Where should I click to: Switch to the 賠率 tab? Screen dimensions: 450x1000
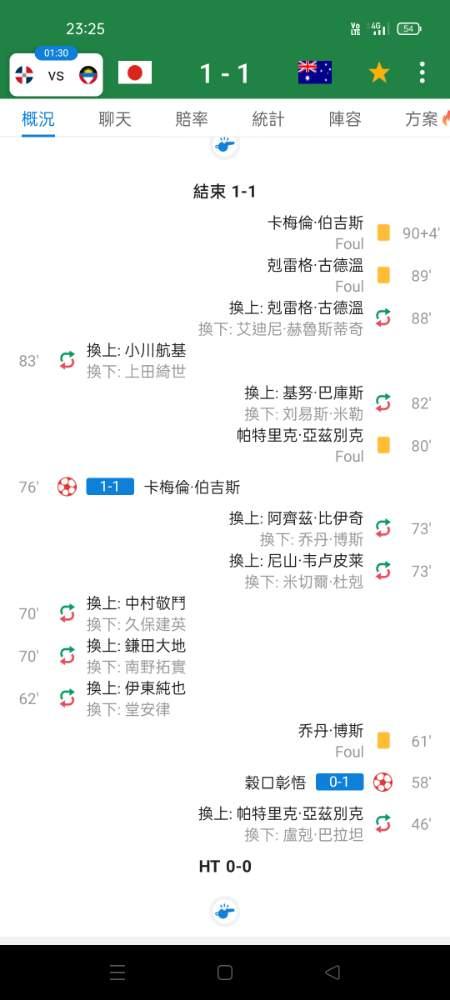click(x=191, y=119)
